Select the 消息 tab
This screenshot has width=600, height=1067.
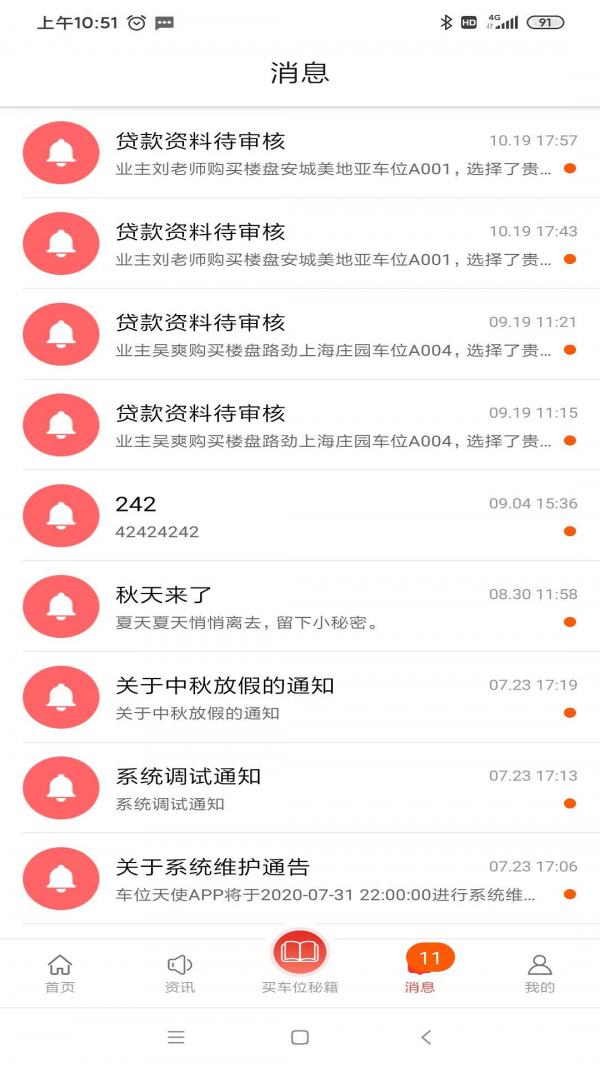click(x=420, y=973)
